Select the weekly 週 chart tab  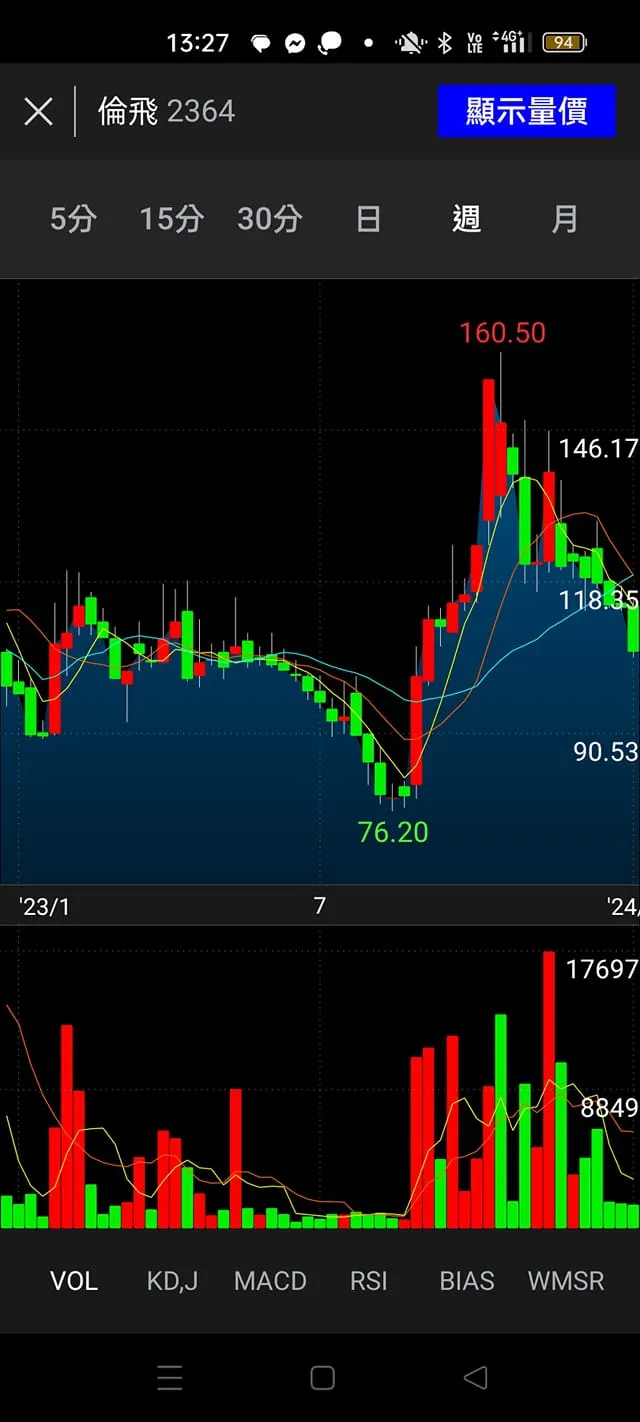coord(466,219)
